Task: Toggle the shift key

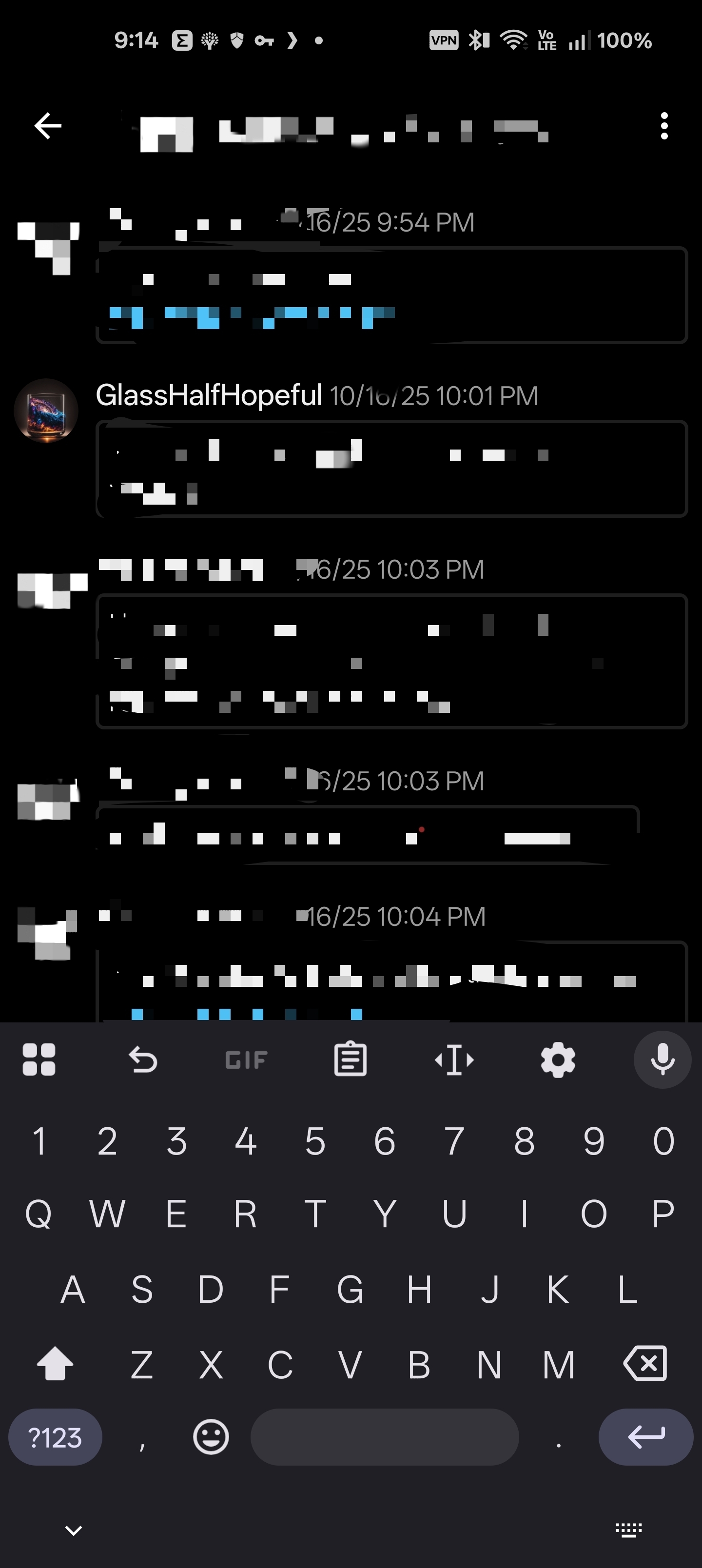Action: [55, 1364]
